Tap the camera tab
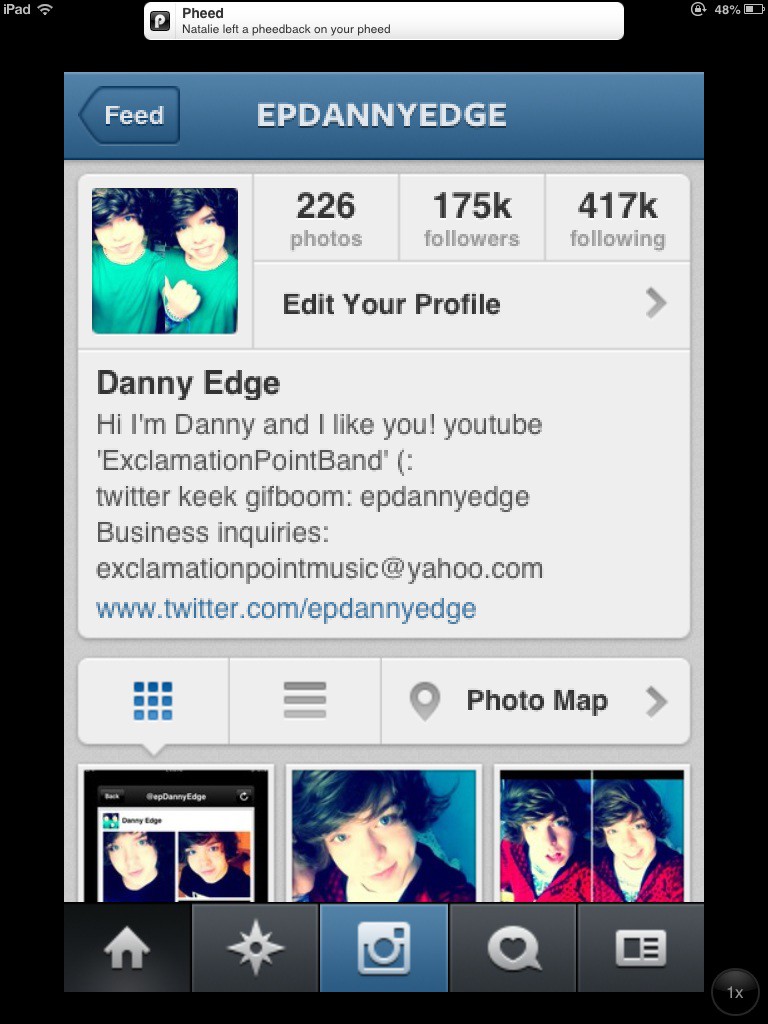This screenshot has width=768, height=1024. pyautogui.click(x=384, y=948)
